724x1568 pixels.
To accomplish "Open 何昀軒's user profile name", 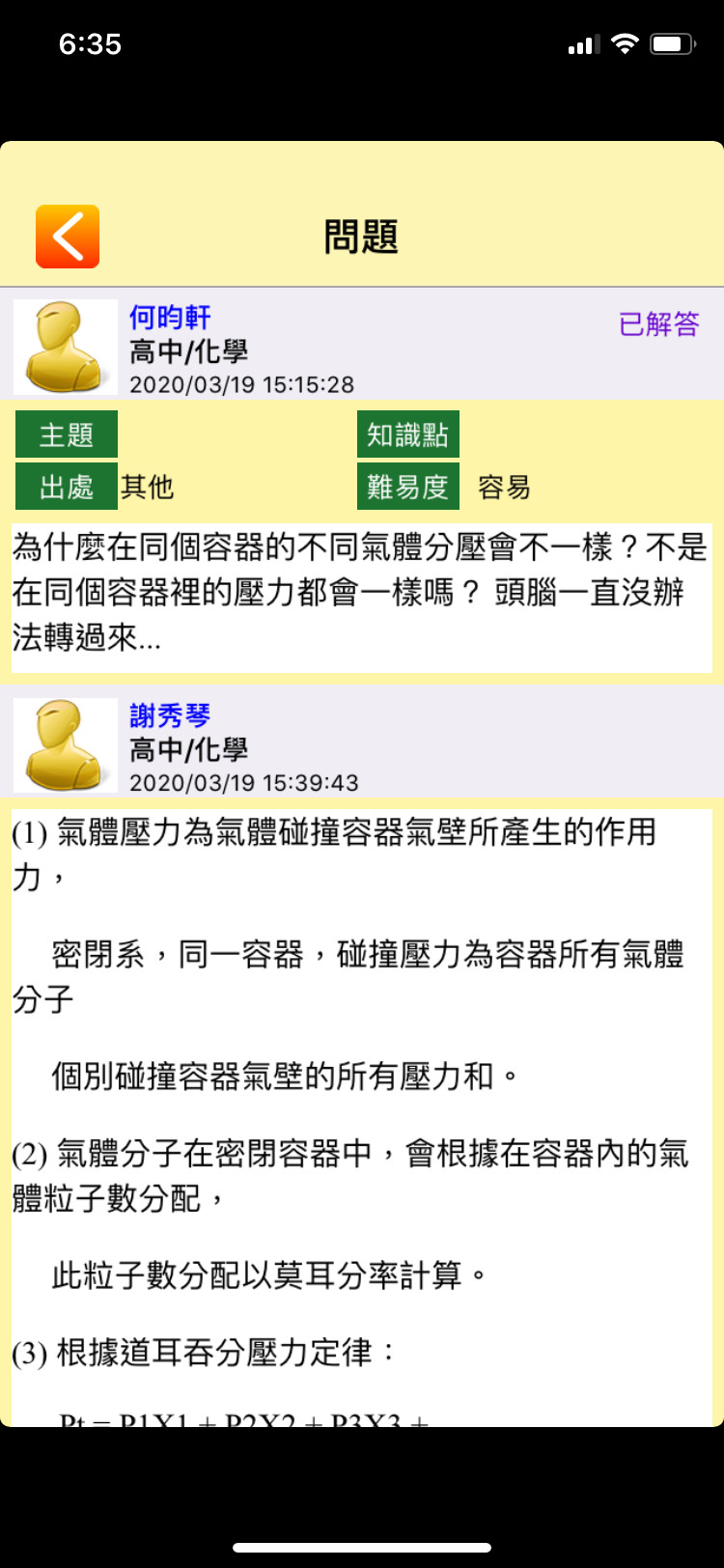I will 170,318.
